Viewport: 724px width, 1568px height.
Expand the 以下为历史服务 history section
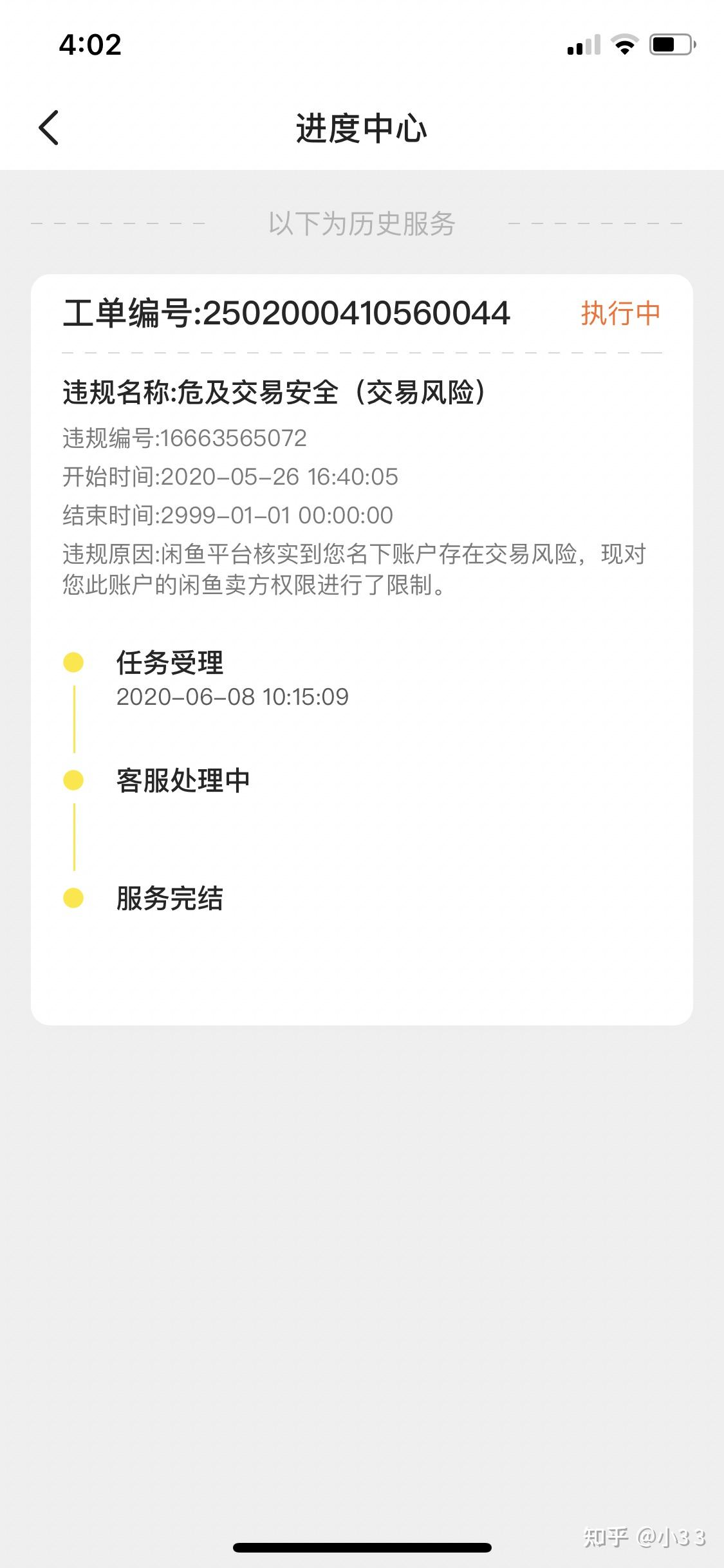362,225
